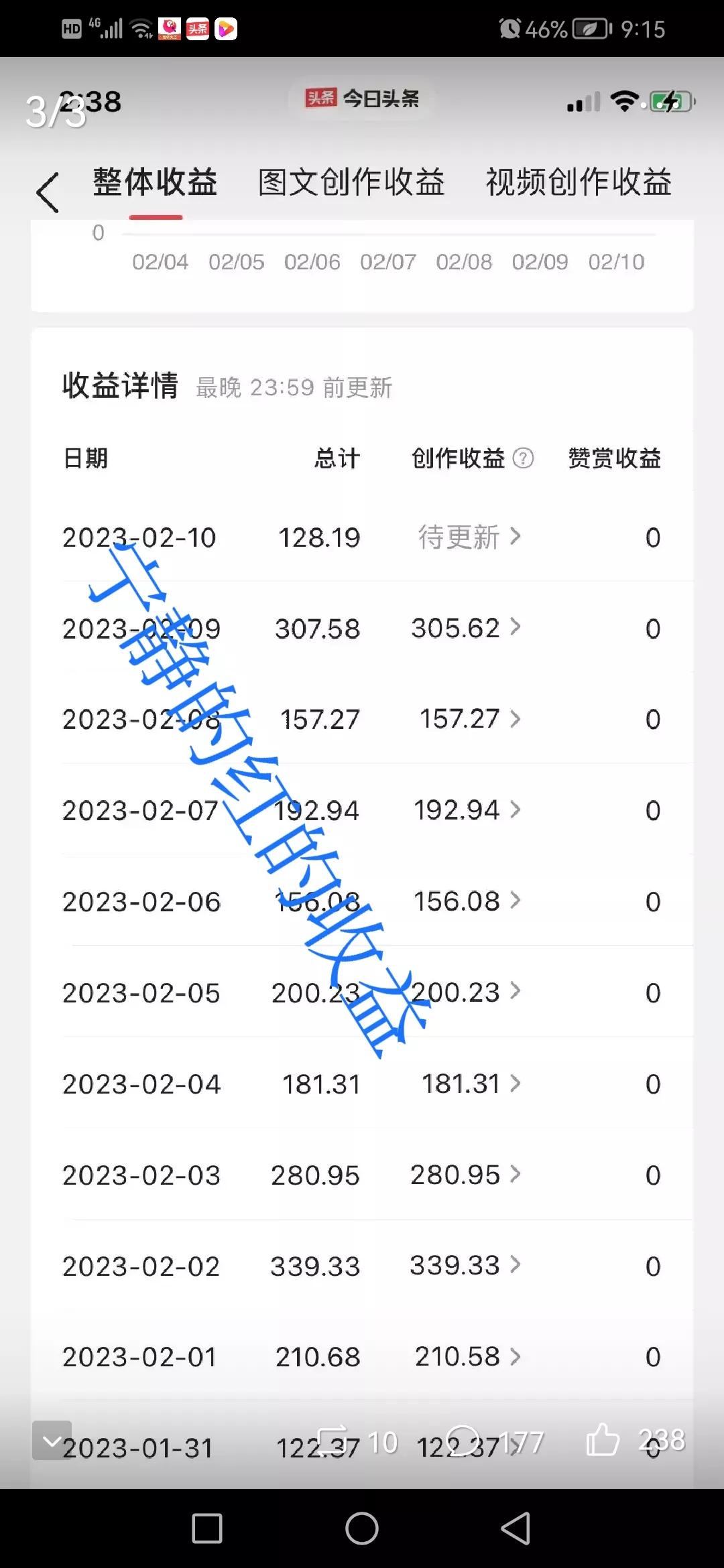
Task: Tap the Toutiao icon in the status bar
Action: 197,29
